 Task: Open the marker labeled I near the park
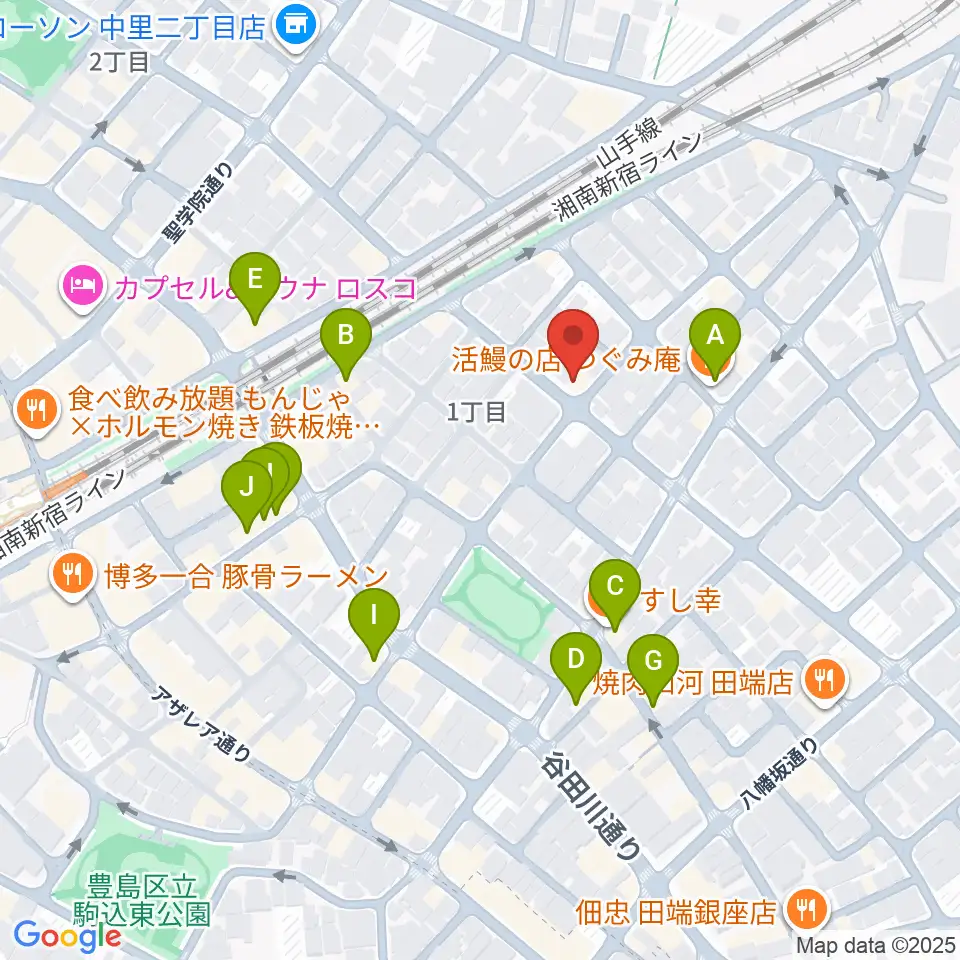pos(374,622)
